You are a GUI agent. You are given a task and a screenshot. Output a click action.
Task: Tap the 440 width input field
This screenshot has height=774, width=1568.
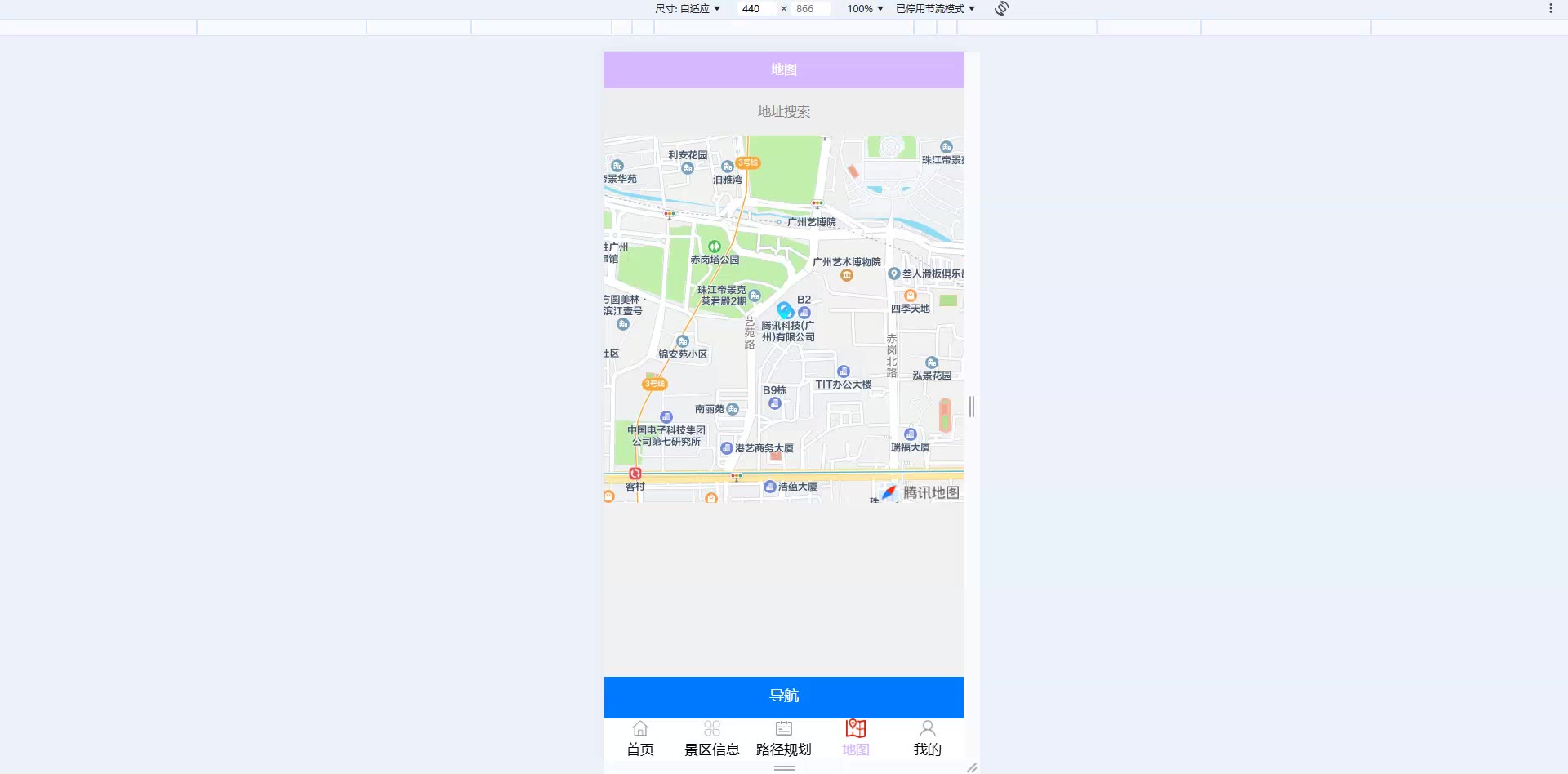pyautogui.click(x=755, y=9)
